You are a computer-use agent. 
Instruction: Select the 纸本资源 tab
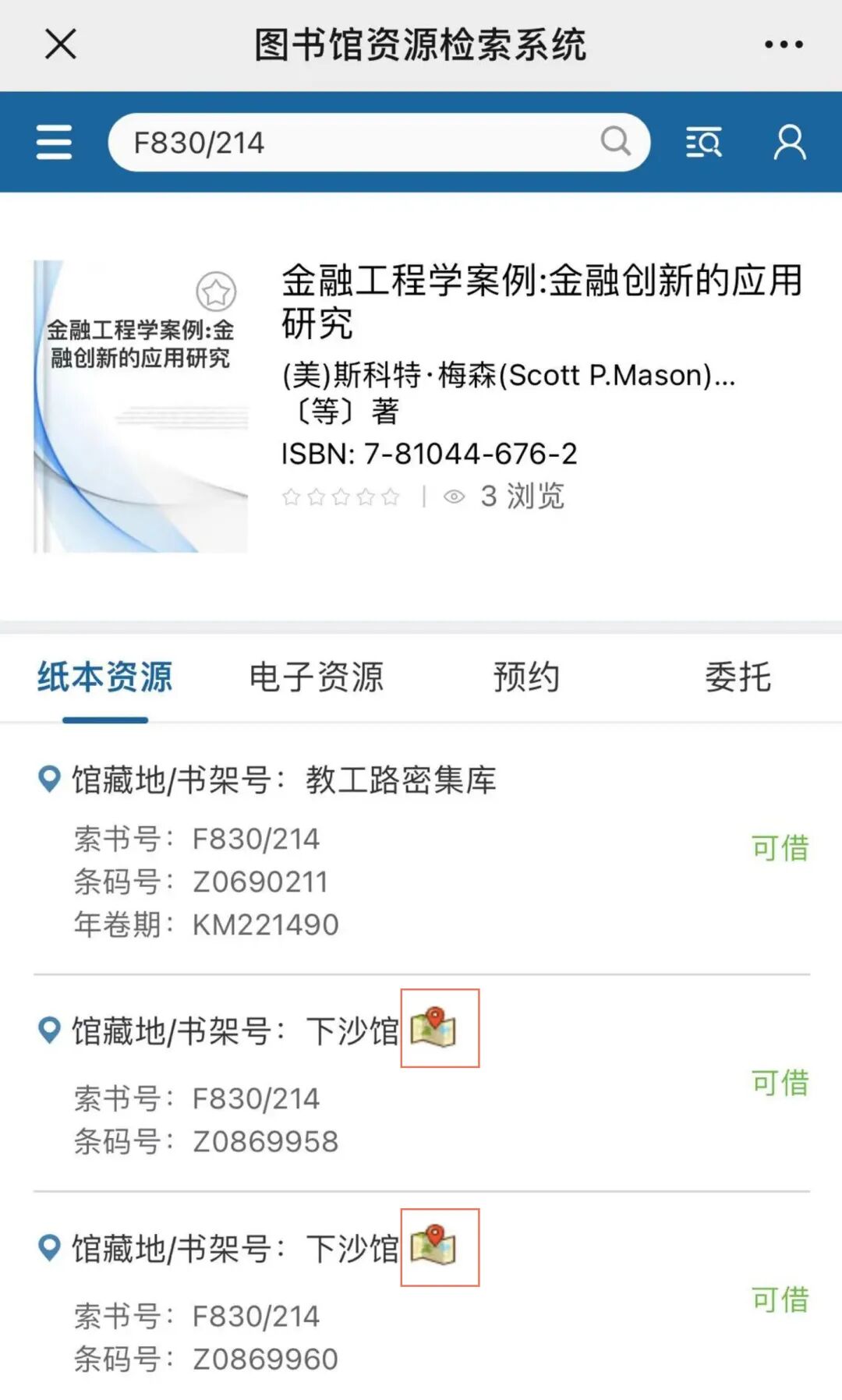coord(104,677)
